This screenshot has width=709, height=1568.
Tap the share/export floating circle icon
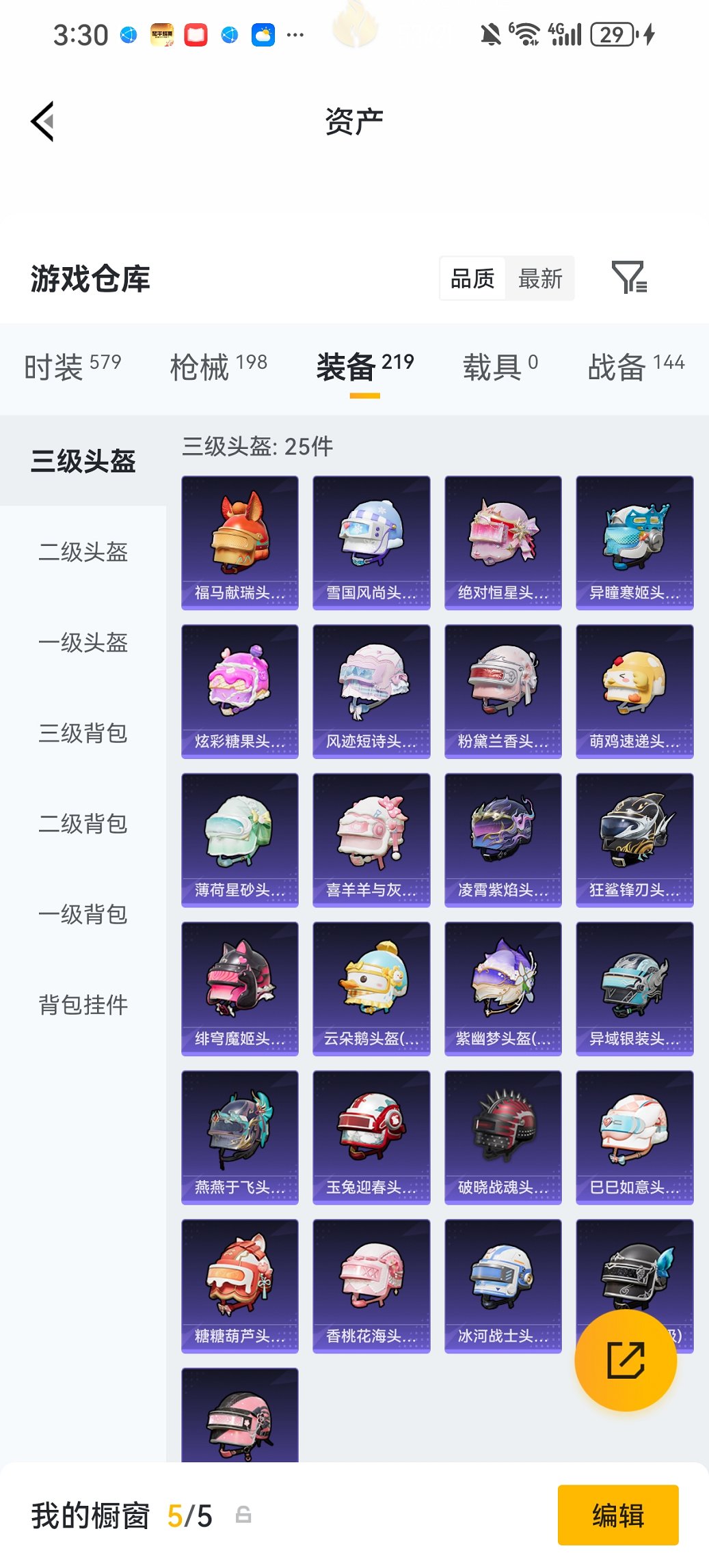(x=626, y=1359)
